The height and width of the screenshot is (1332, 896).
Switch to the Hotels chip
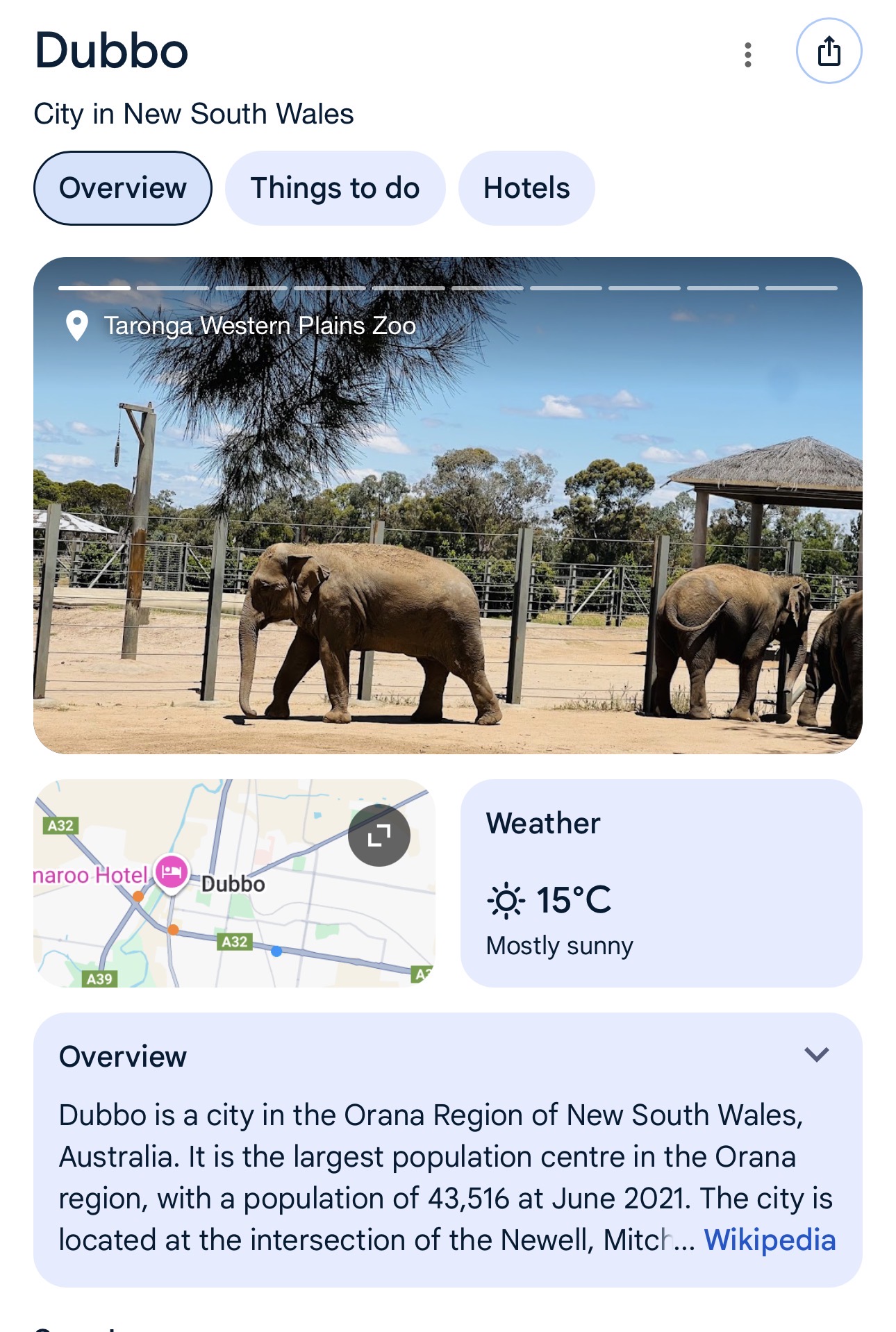tap(526, 188)
